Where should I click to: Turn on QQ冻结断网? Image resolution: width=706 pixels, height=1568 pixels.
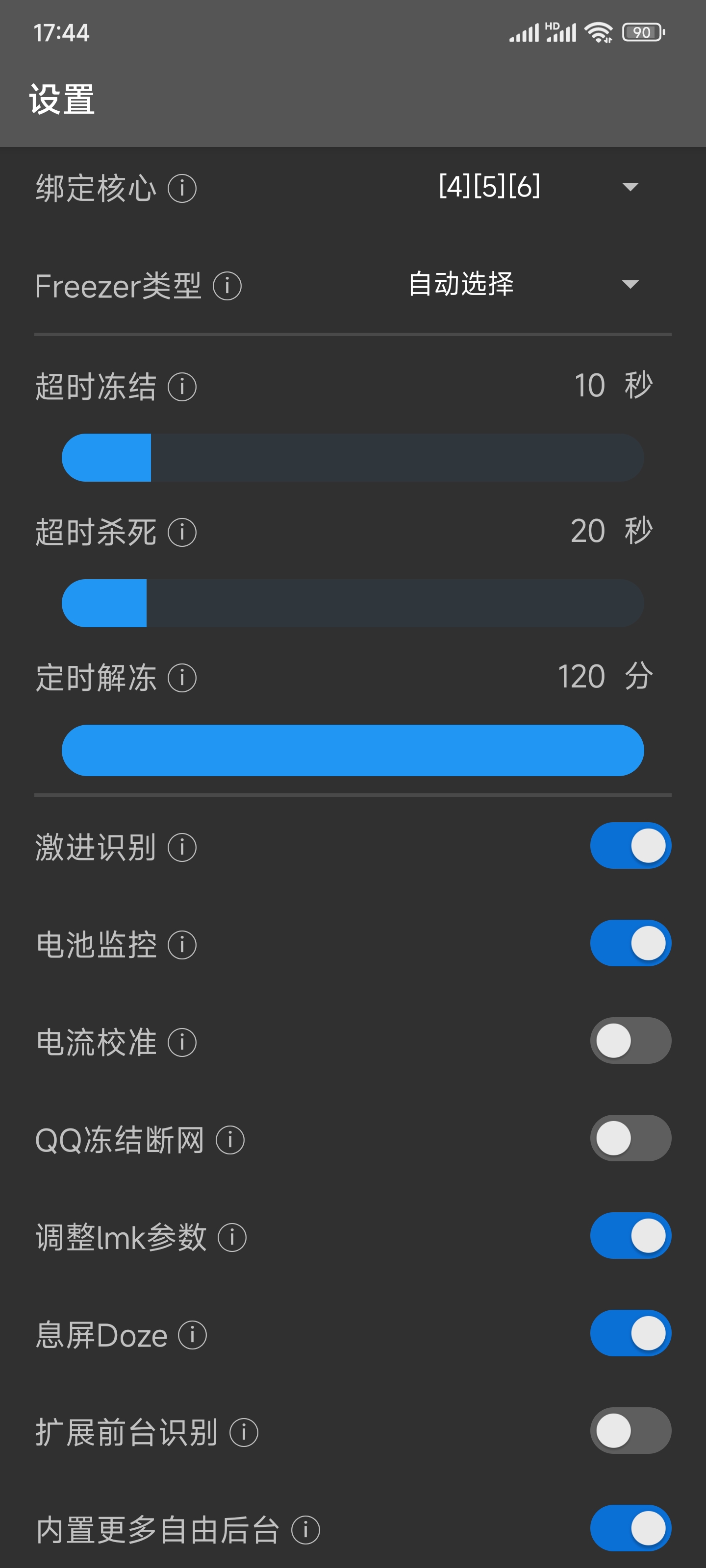tap(630, 1138)
